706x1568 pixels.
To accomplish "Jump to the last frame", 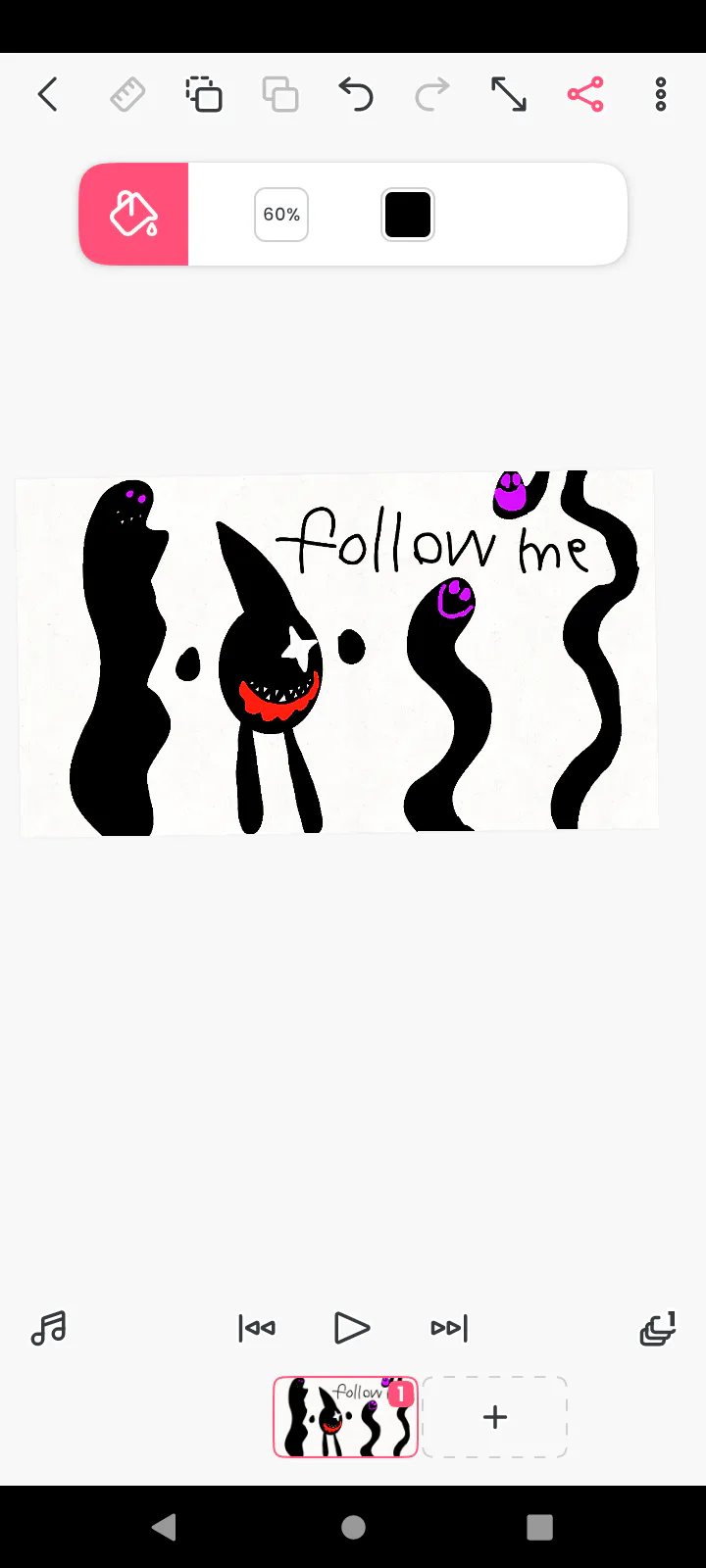I will [x=449, y=1329].
